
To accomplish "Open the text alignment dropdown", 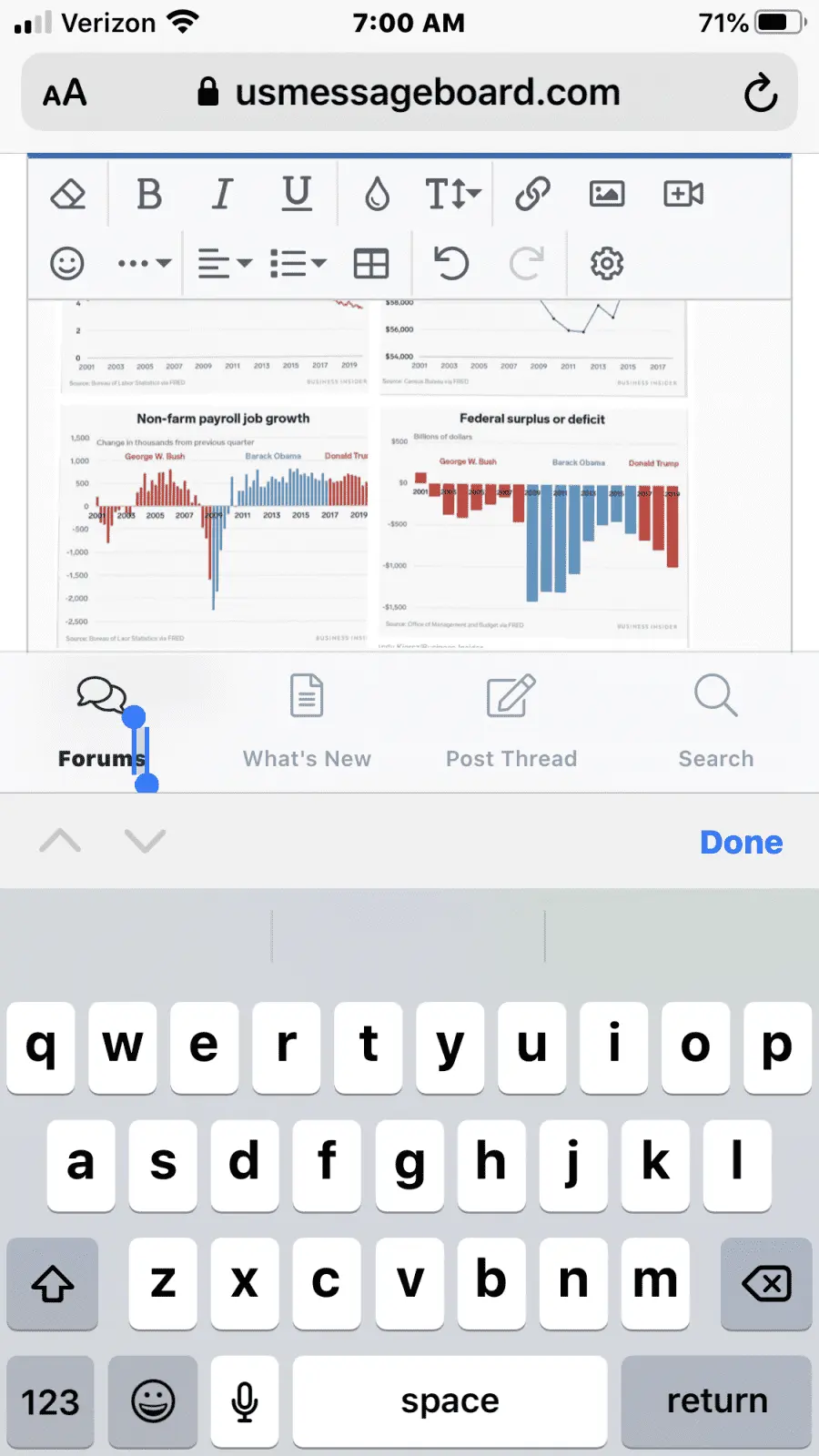I will (224, 264).
